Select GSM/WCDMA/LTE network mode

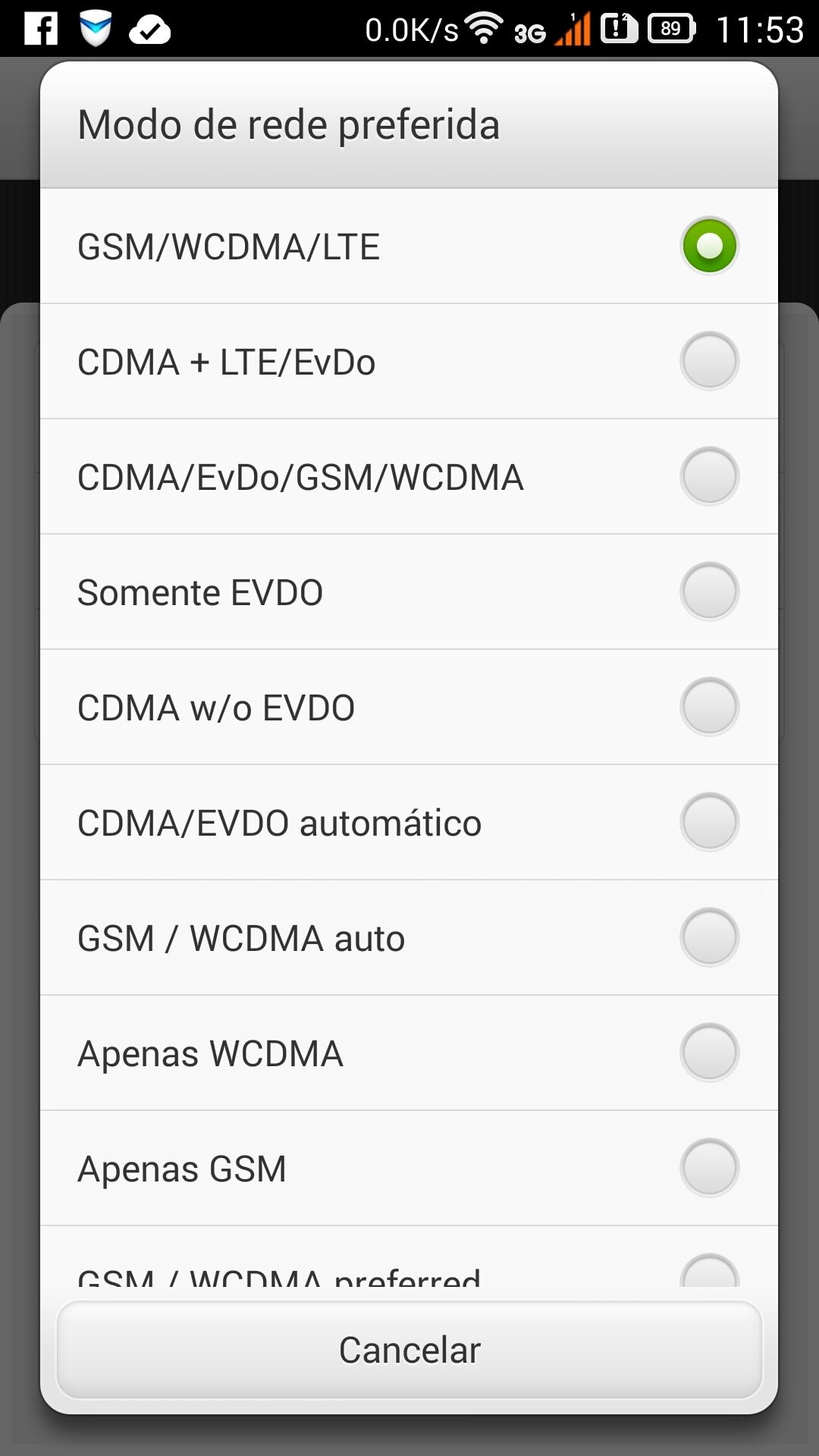tap(409, 246)
